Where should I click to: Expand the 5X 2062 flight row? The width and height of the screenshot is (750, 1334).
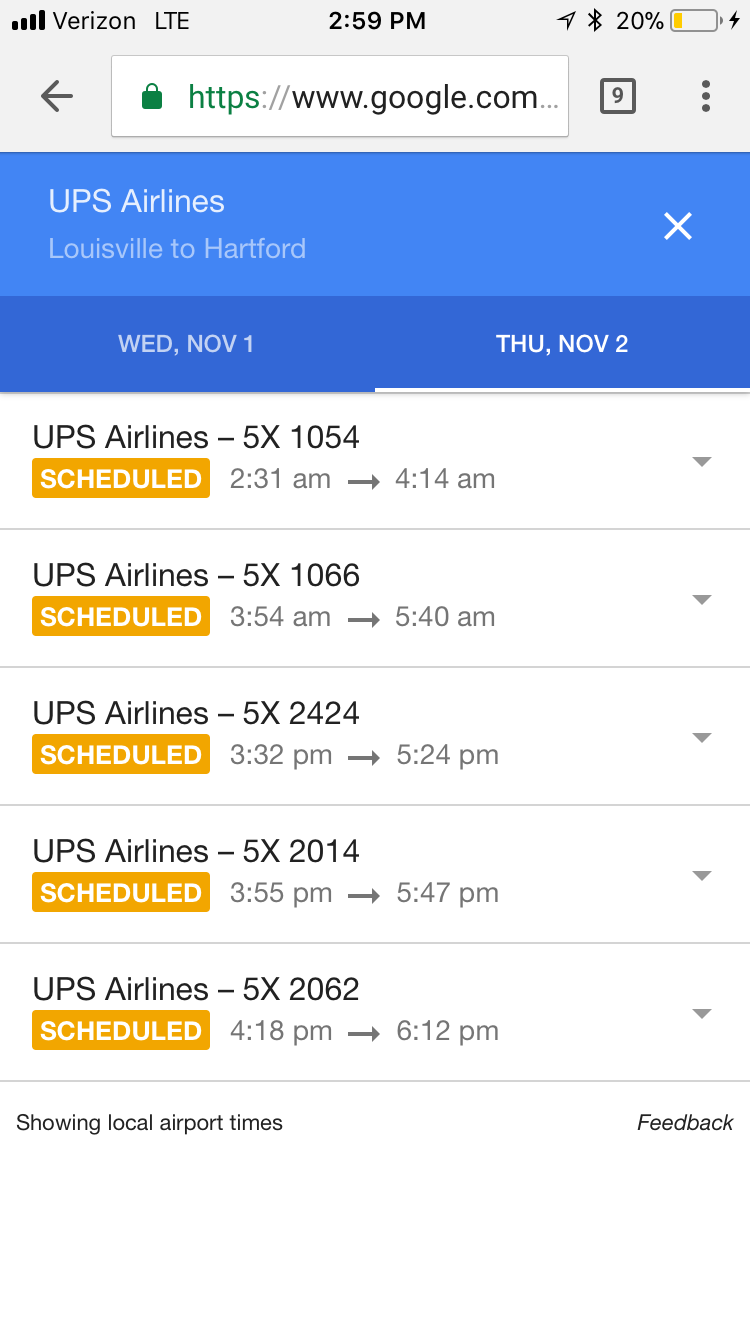click(x=702, y=1013)
